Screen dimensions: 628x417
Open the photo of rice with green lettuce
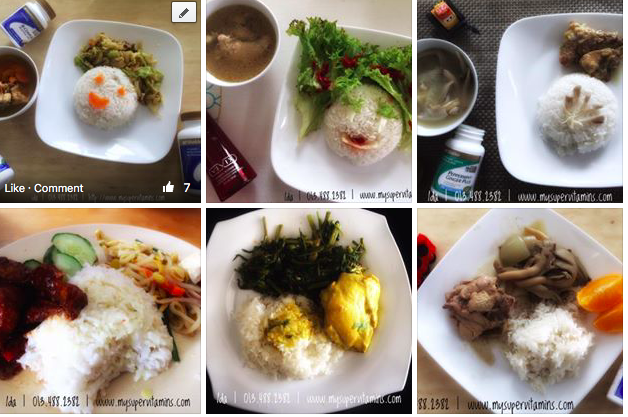[x=308, y=100]
